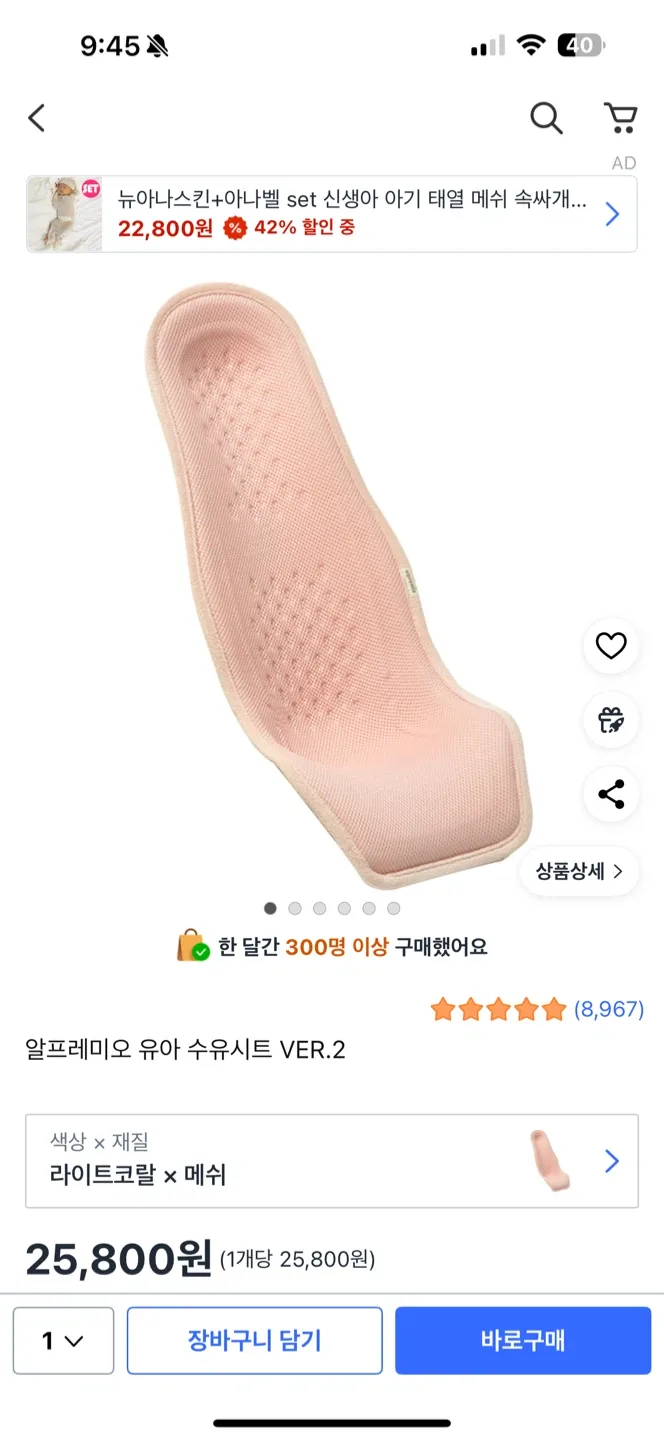664x1440 pixels.
Task: Add product to wishlist with heart icon
Action: tap(611, 646)
